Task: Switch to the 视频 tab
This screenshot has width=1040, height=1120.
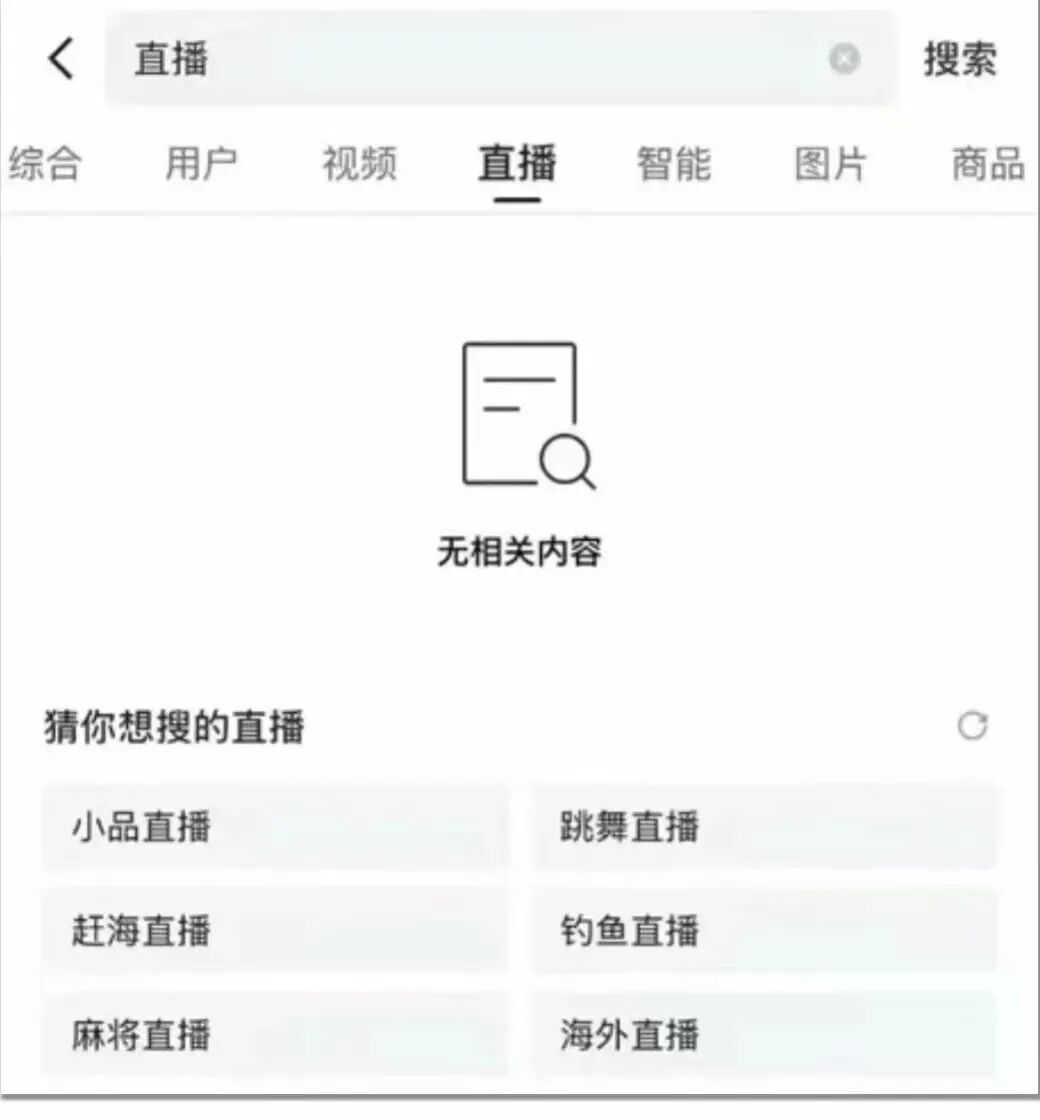Action: tap(359, 163)
